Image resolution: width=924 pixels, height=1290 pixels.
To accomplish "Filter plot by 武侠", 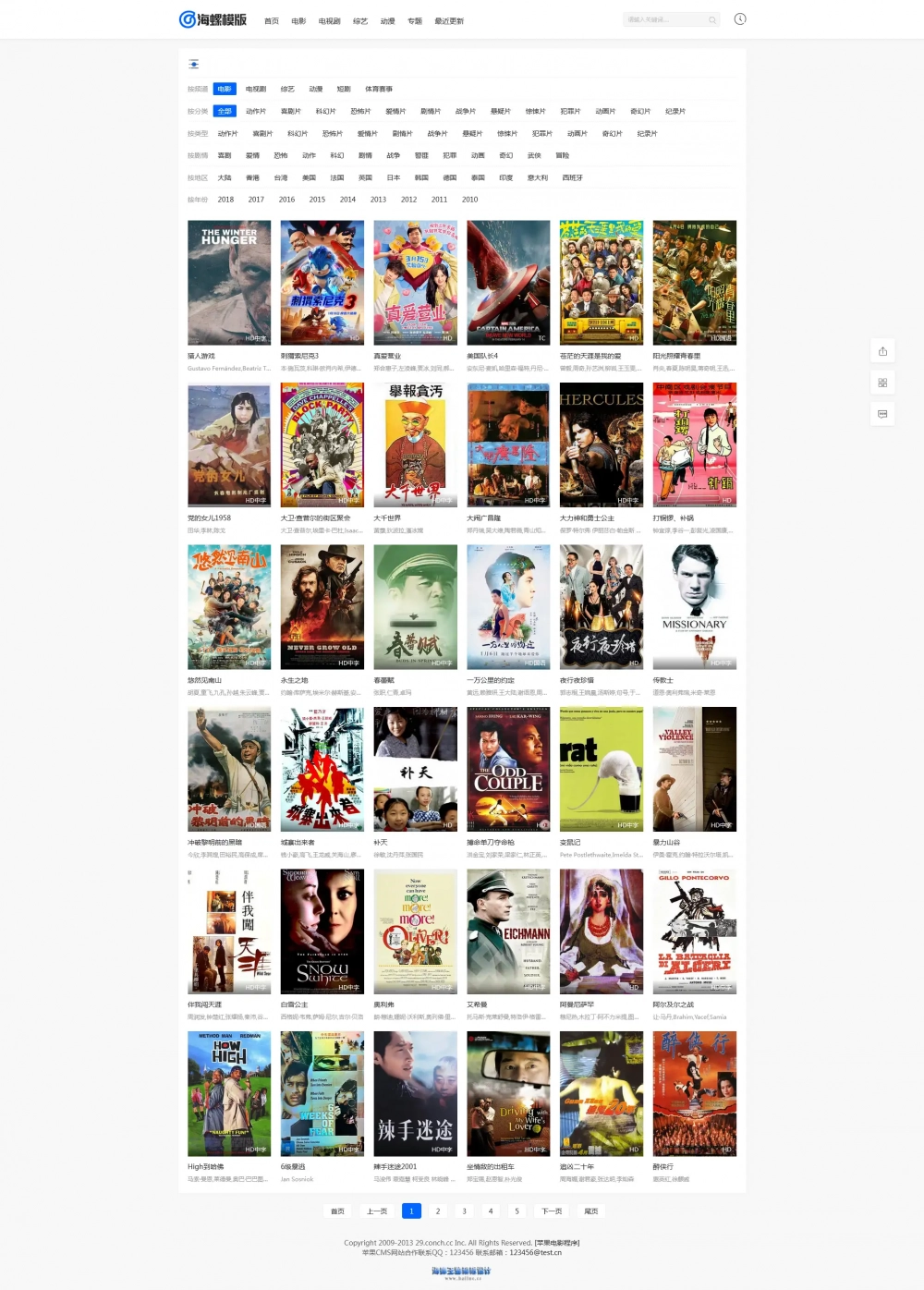I will pos(534,155).
